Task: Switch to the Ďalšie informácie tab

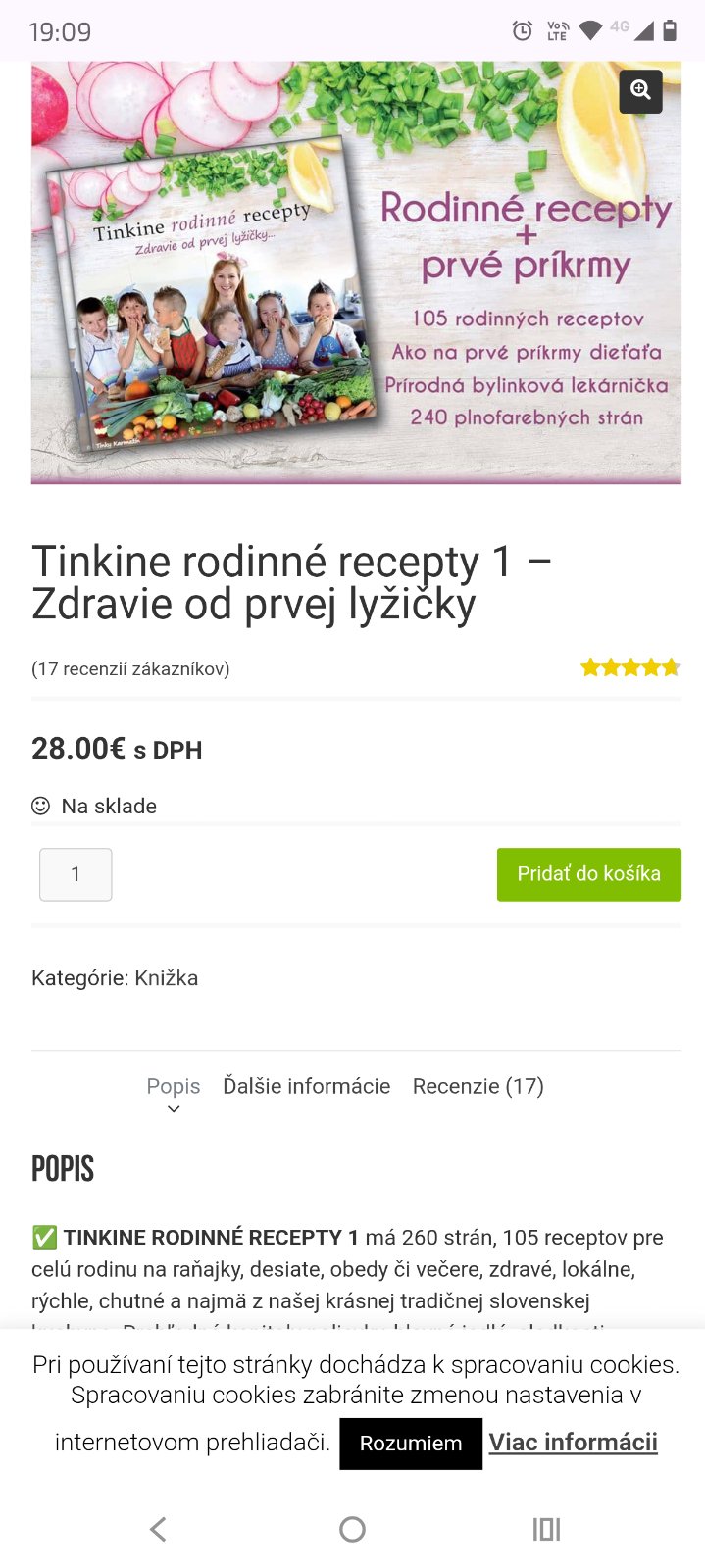Action: (306, 1086)
